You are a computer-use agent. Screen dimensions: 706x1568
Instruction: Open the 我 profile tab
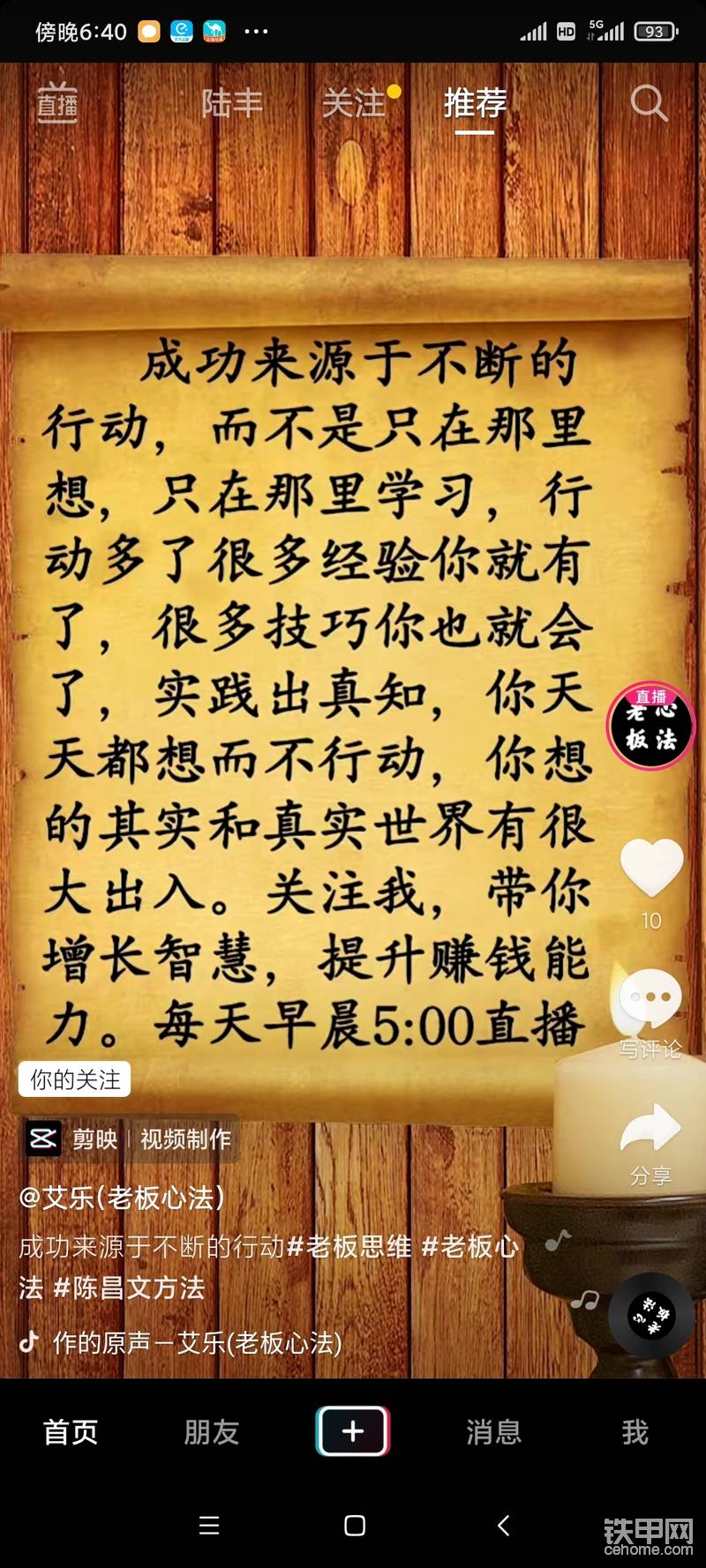tap(635, 1432)
